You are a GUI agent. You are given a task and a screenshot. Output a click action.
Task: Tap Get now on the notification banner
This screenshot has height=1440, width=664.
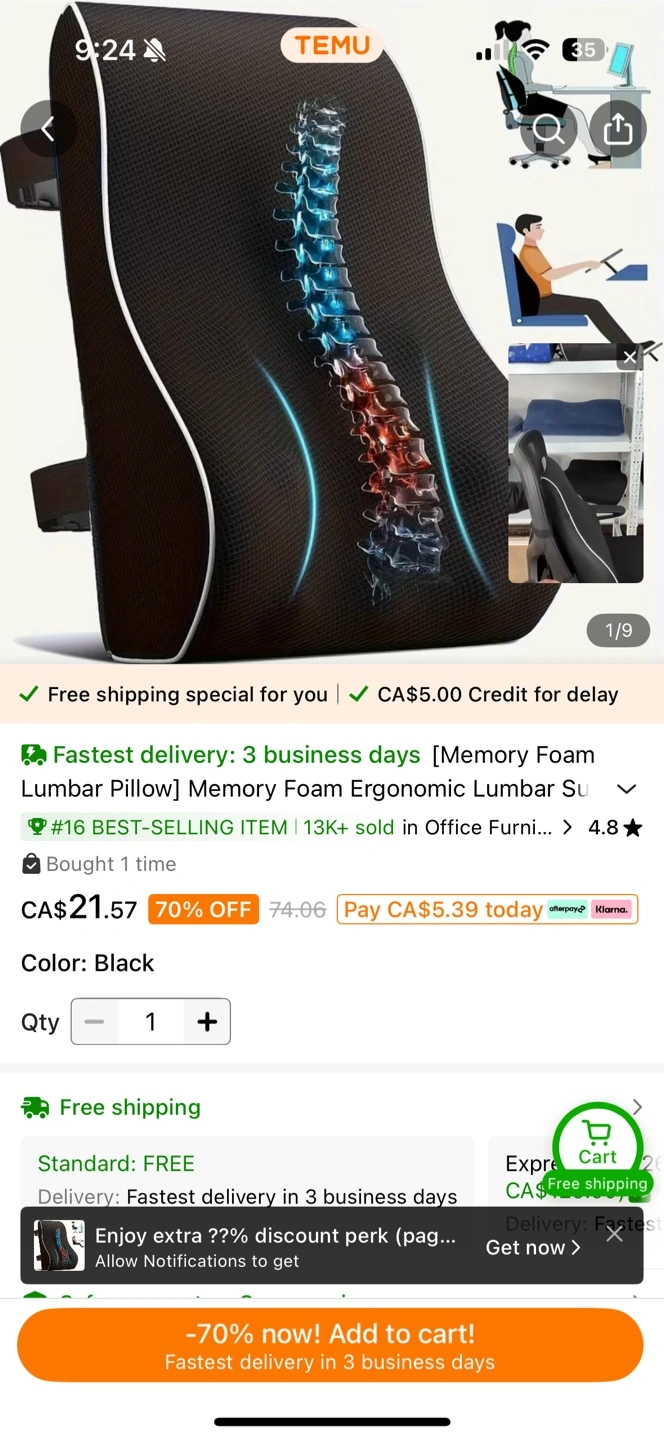point(533,1247)
